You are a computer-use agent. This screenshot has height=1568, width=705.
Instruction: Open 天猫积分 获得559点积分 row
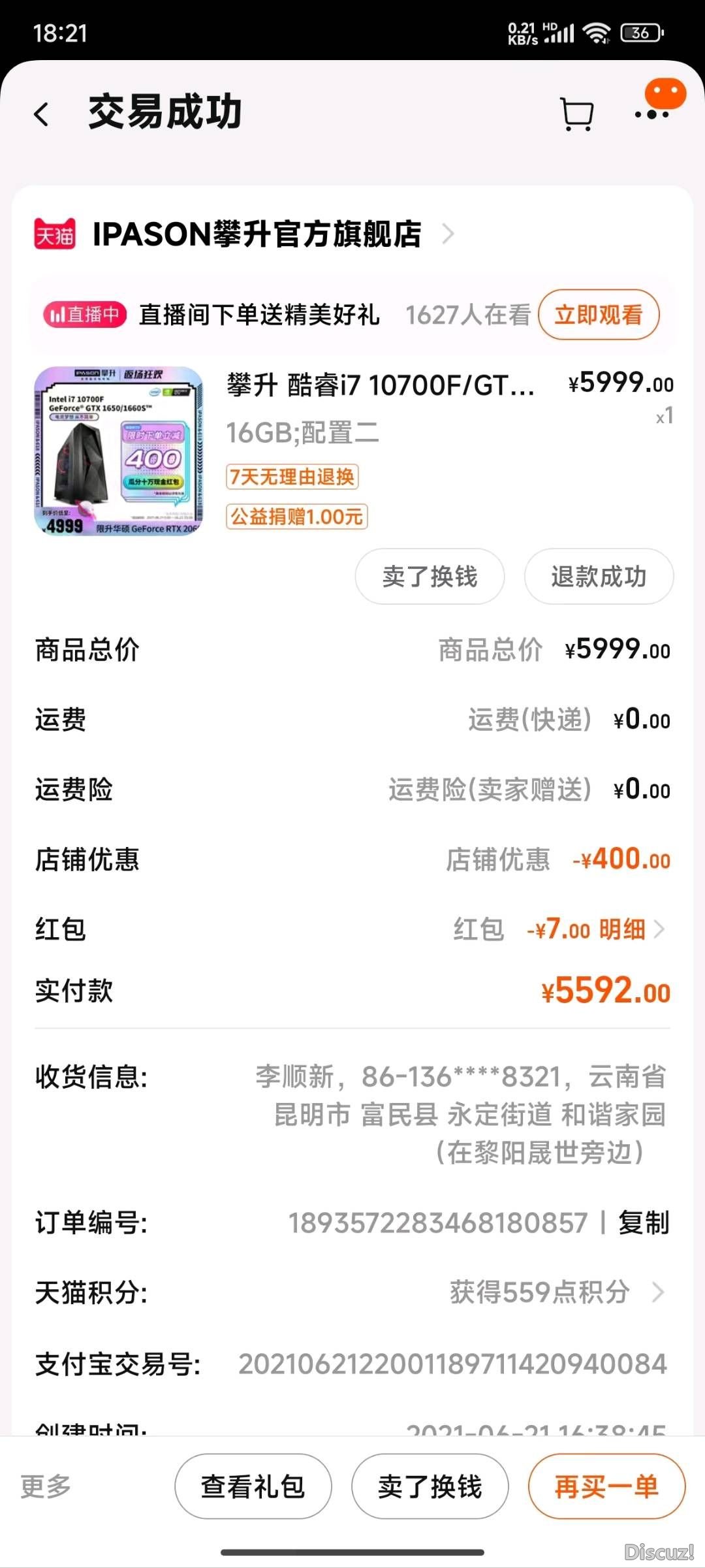pos(555,1292)
